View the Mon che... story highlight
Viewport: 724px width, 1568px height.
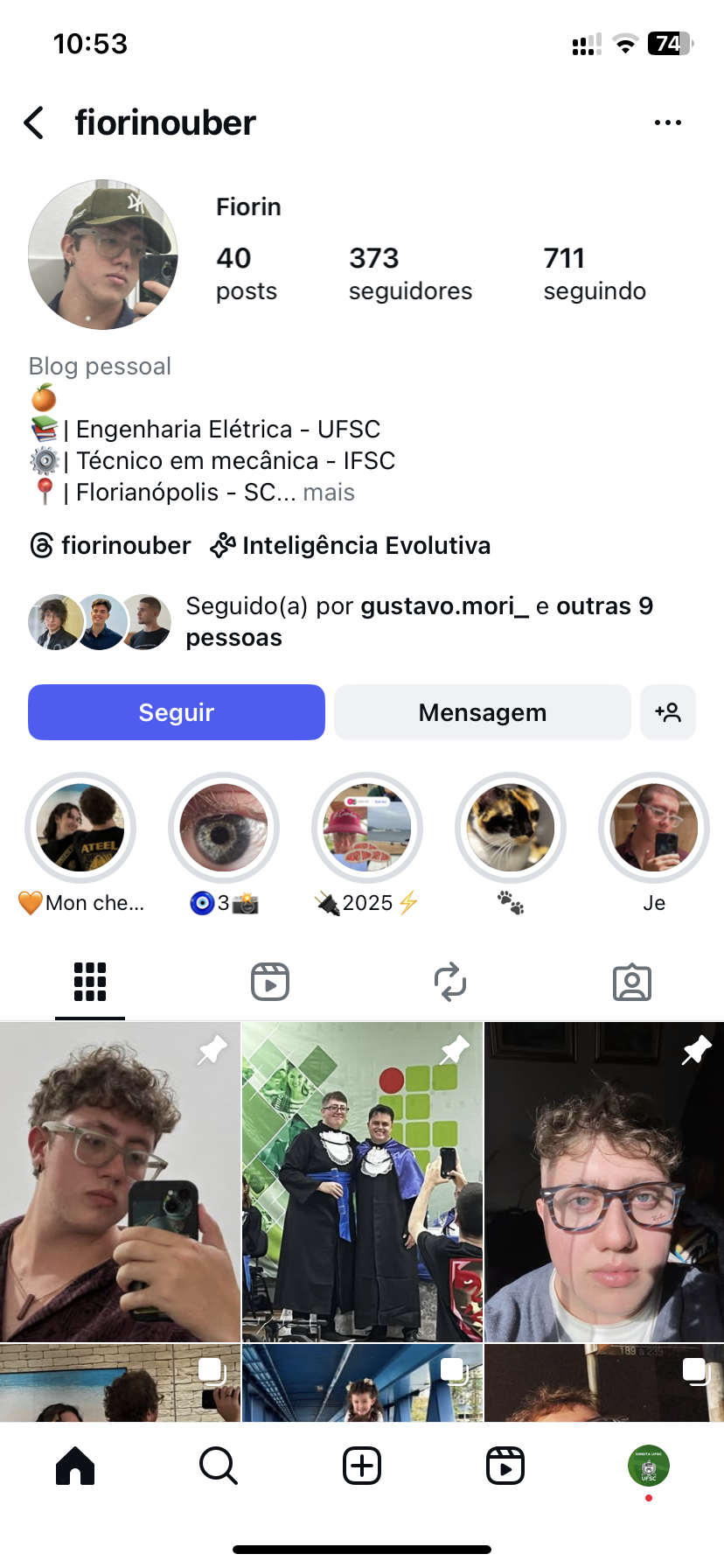(80, 828)
